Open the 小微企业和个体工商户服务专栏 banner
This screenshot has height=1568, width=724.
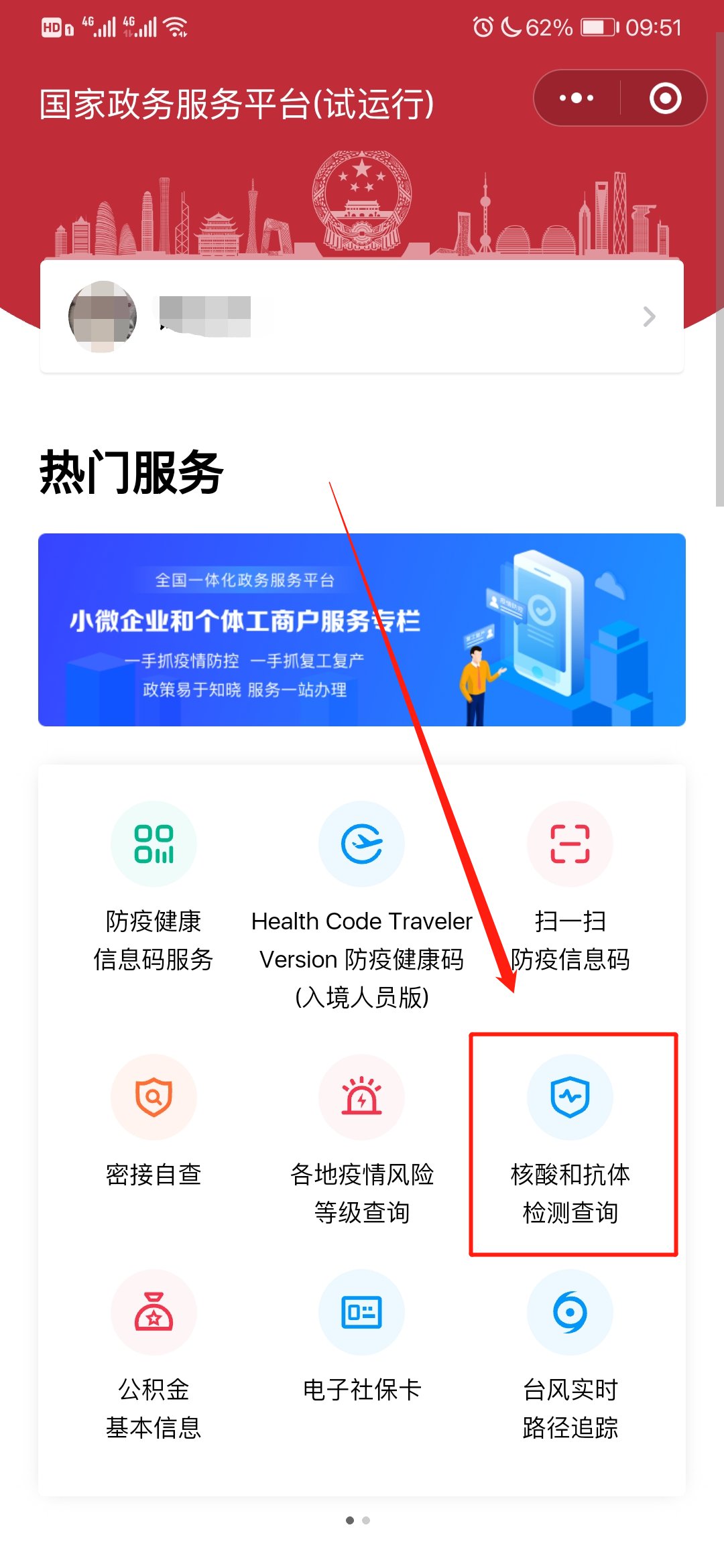point(362,630)
